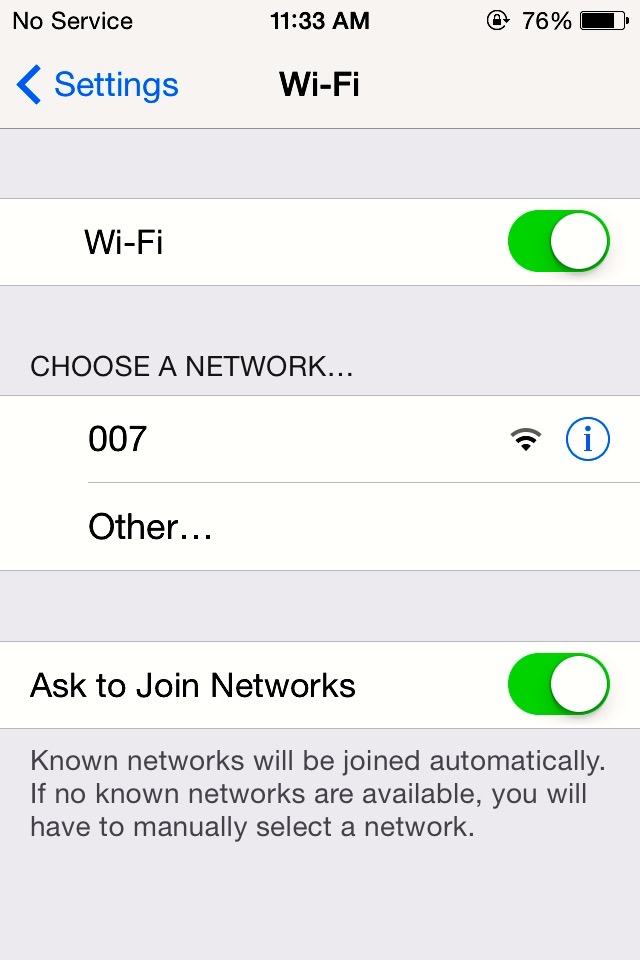Disable Ask to Join Networks
The width and height of the screenshot is (640, 960).
pos(558,685)
